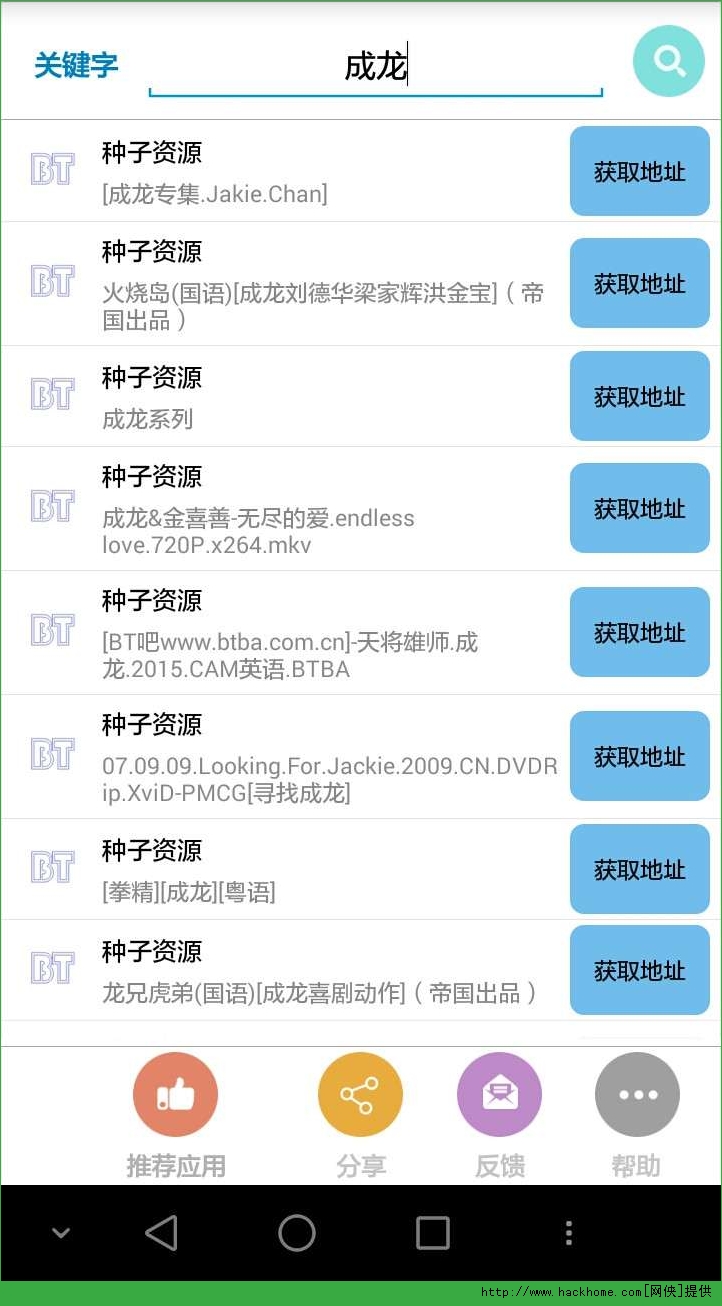Get address for 火烧岛(国语) torrent
This screenshot has height=1306, width=722.
click(639, 283)
